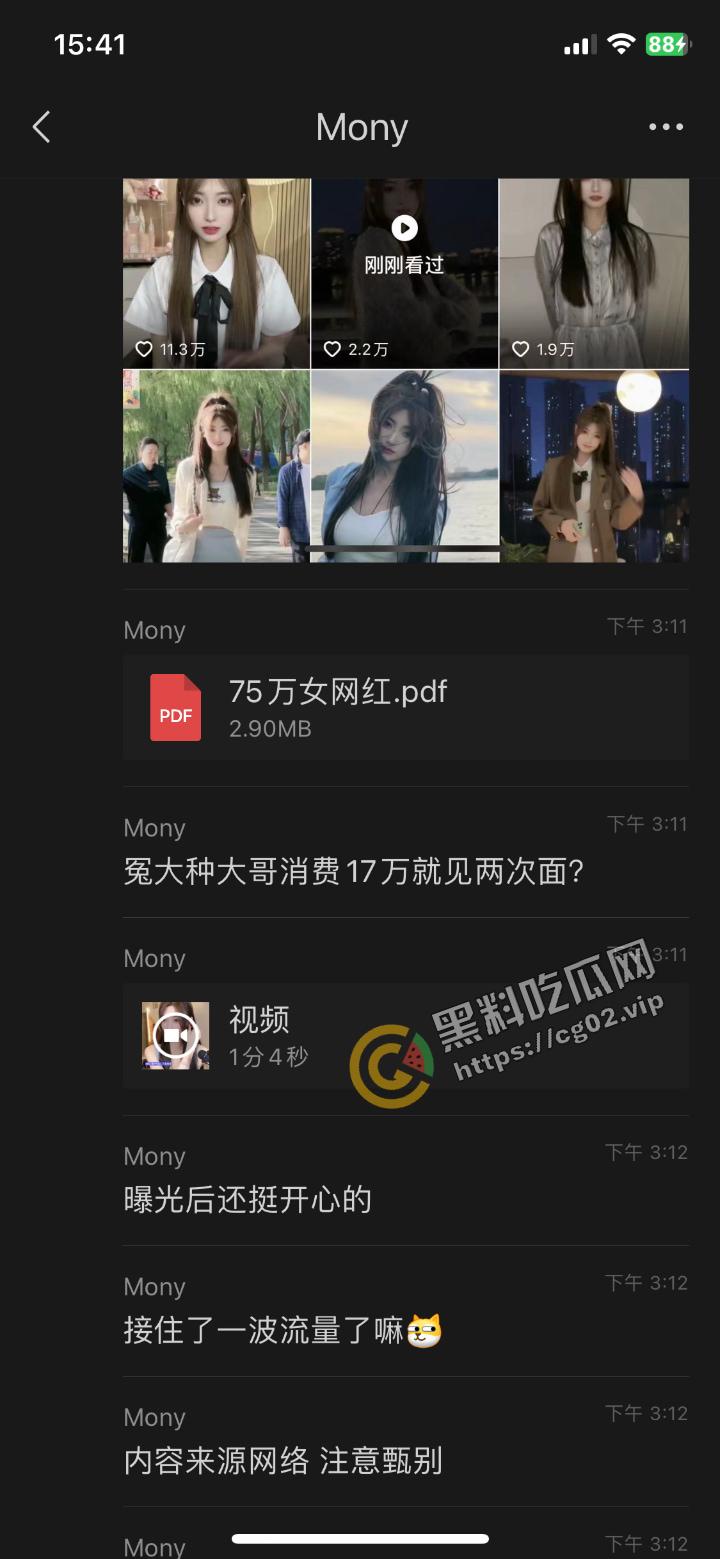The height and width of the screenshot is (1559, 720).
Task: Tap the camera icon on the 1分4秒 video message
Action: click(175, 1035)
